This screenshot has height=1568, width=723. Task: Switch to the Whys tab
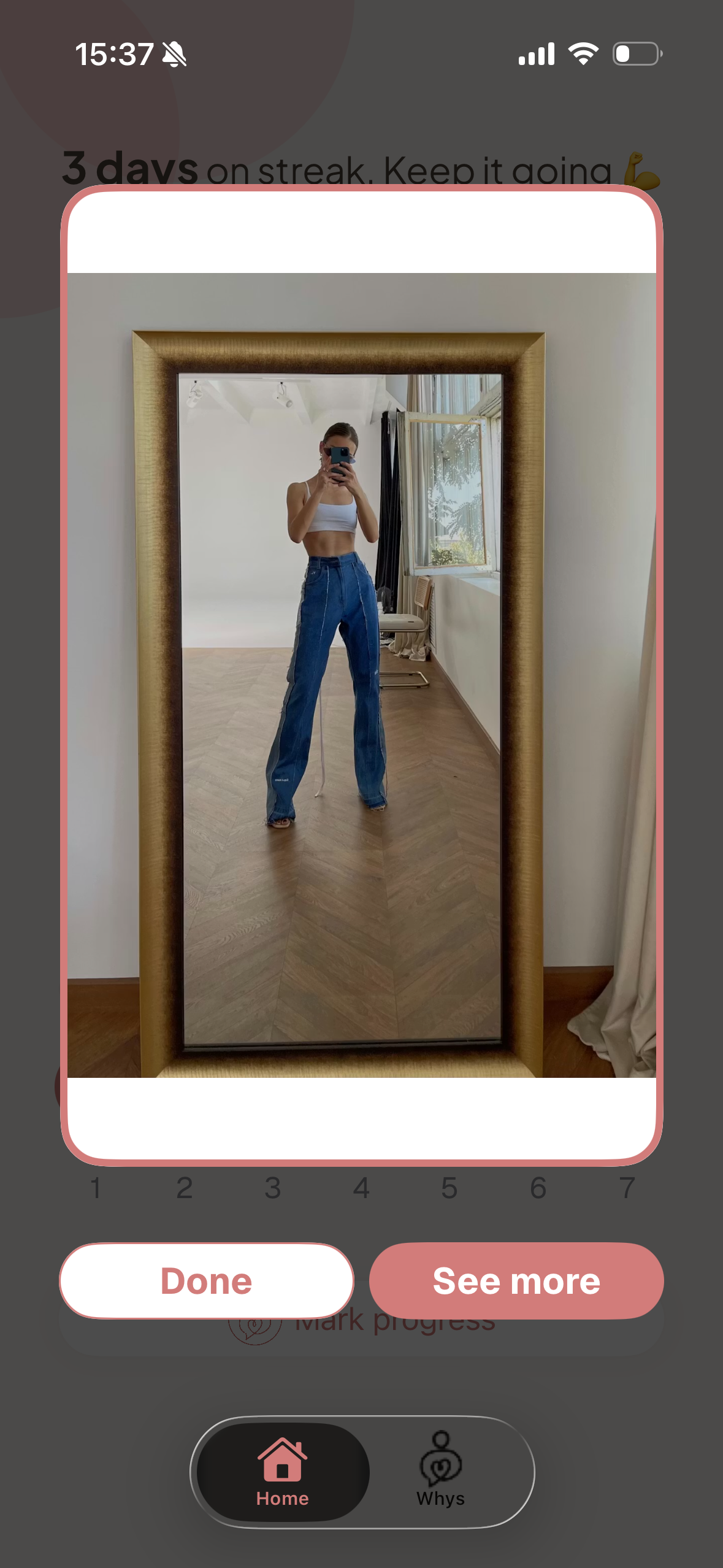442,1472
